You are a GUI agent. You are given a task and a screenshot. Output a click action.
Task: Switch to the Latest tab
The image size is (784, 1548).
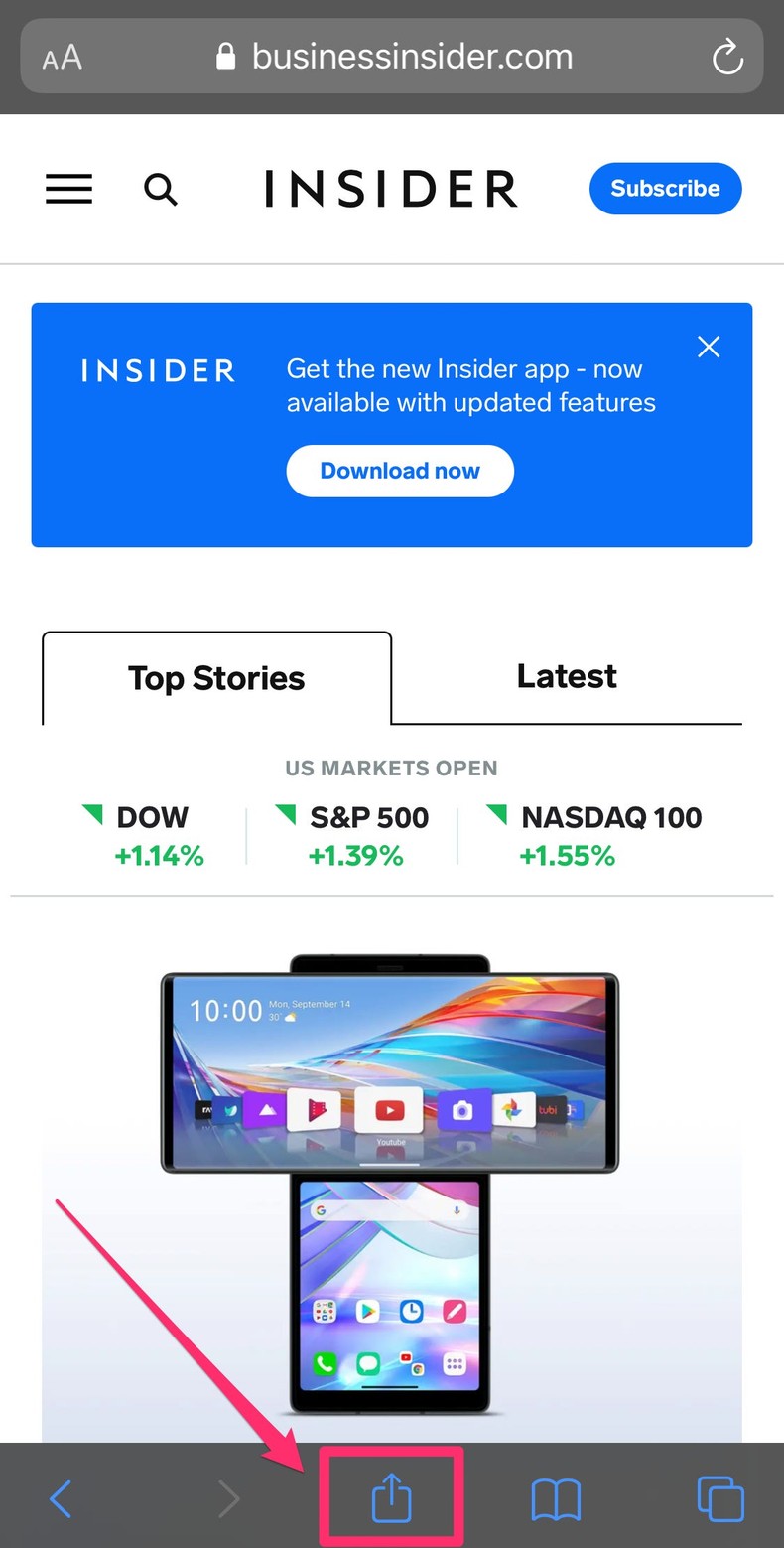[x=567, y=676]
